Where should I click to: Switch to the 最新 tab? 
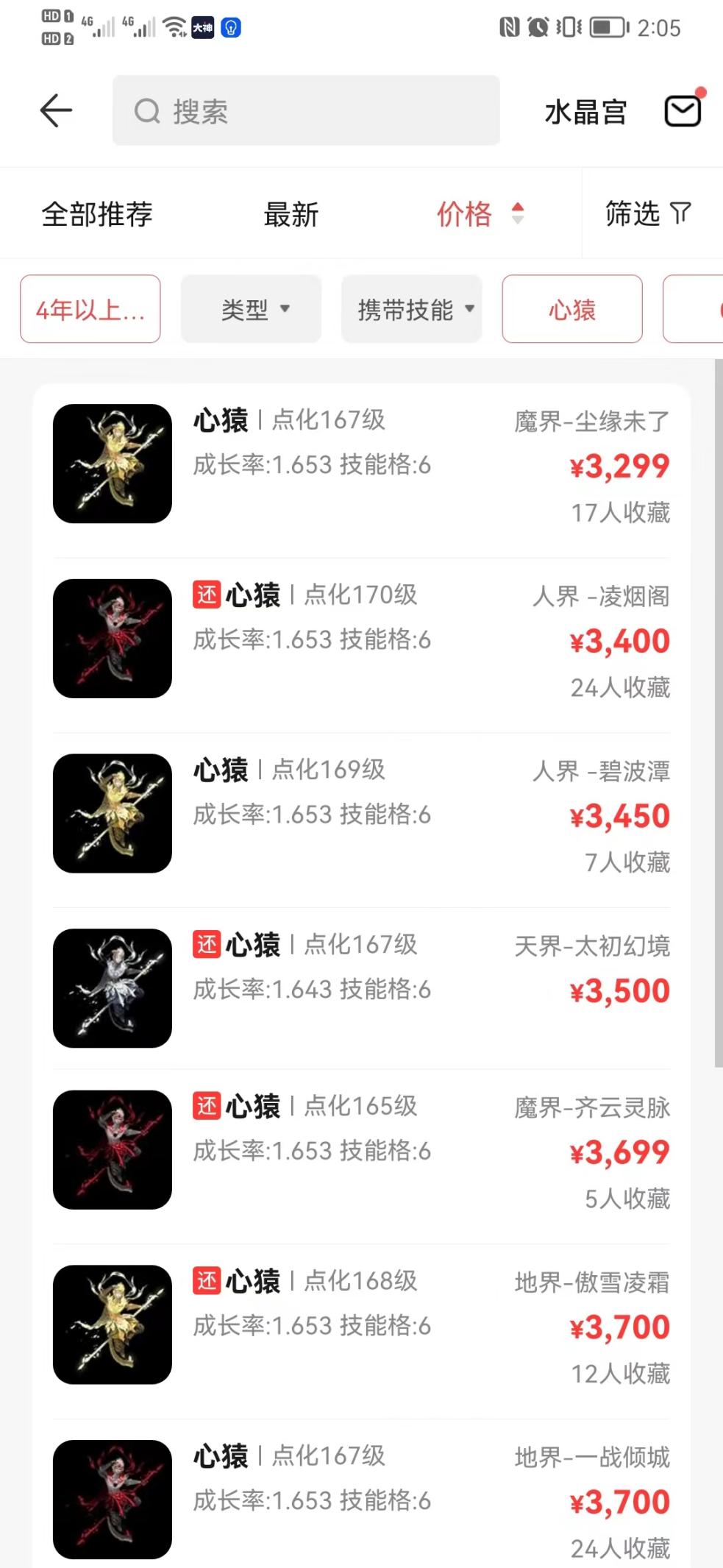tap(291, 214)
